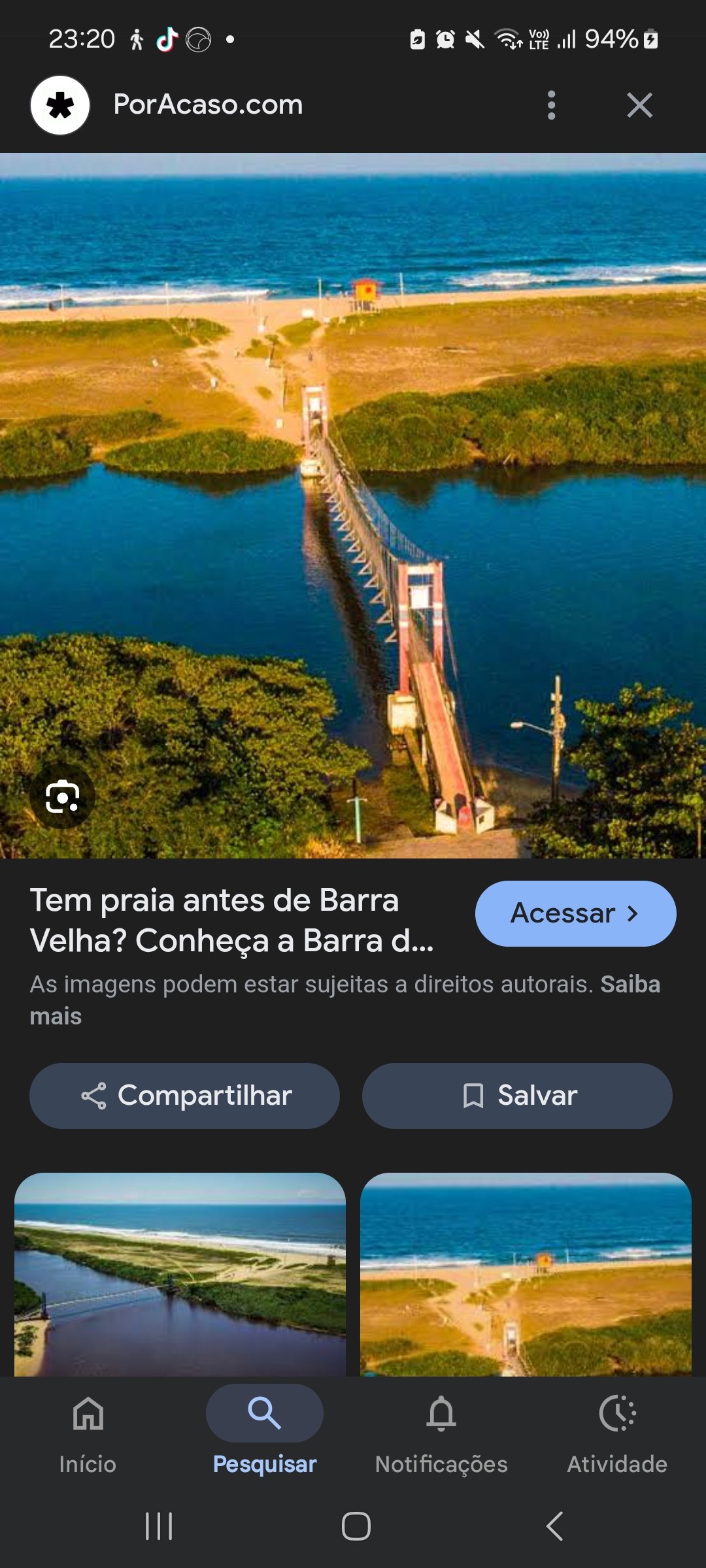This screenshot has height=1568, width=706.
Task: Open recent apps from the navigation bar
Action: click(x=159, y=1526)
